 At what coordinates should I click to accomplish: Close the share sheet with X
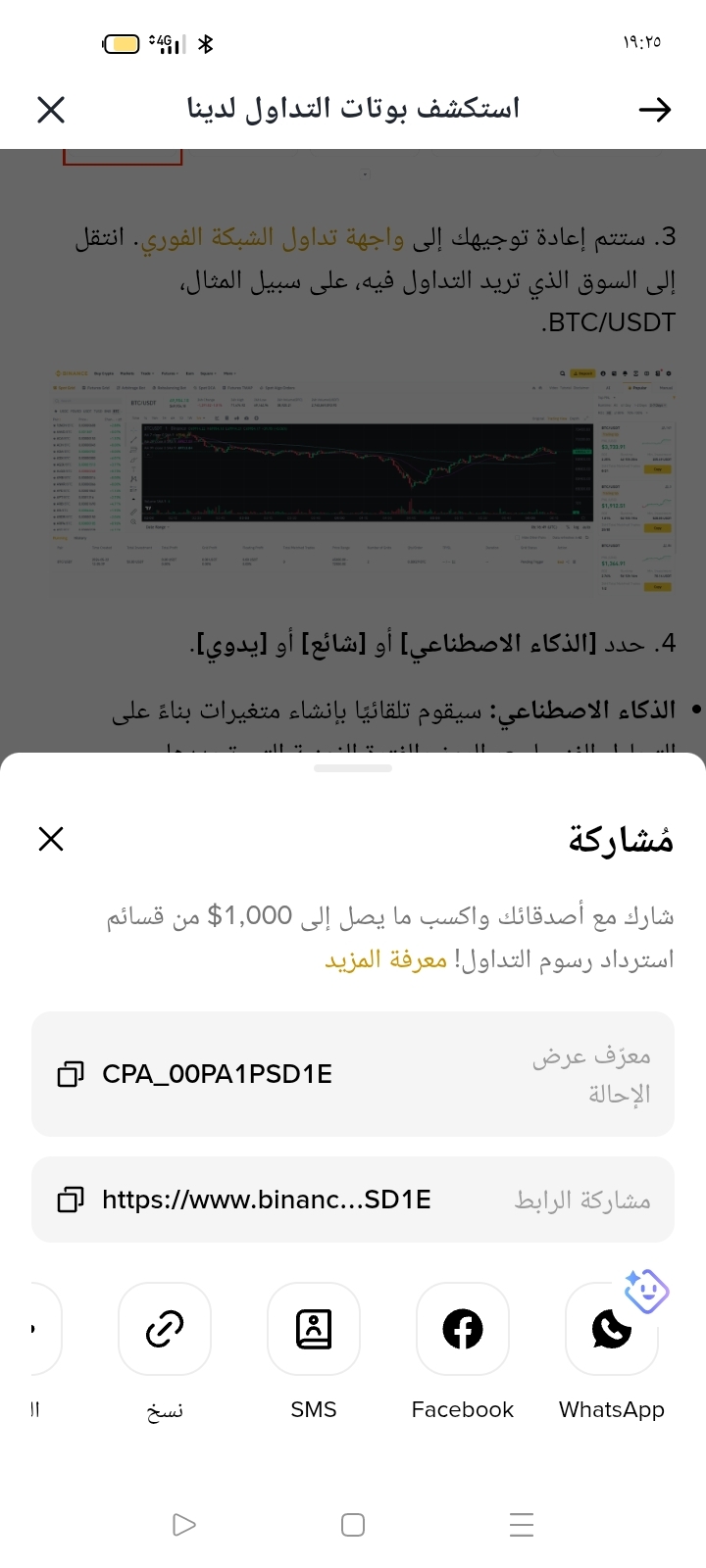pos(51,839)
